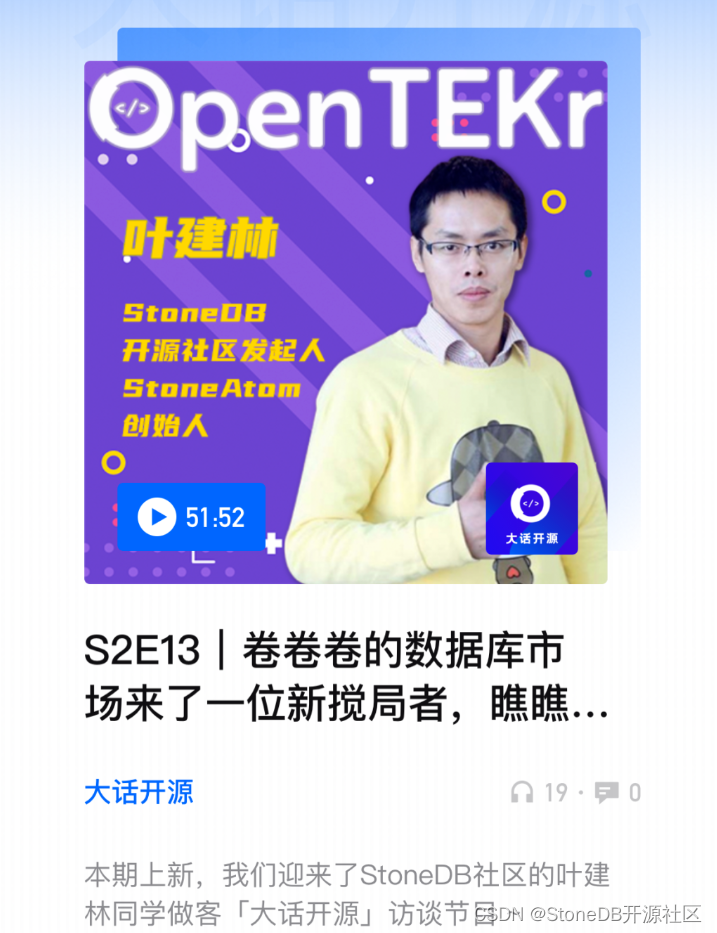Open the S2E13 episode title
This screenshot has width=717, height=933.
click(346, 677)
